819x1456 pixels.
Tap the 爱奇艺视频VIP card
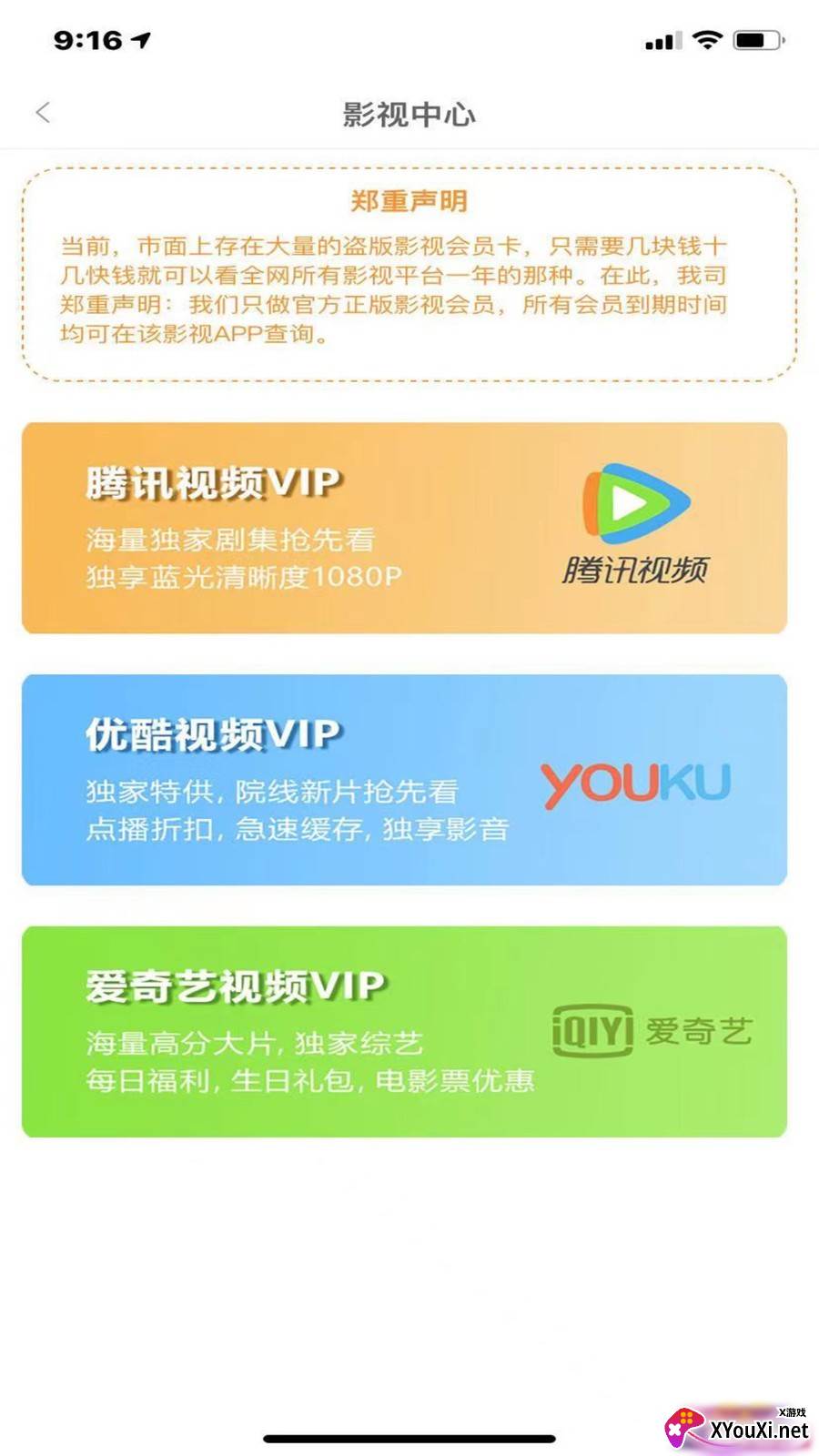tap(404, 1031)
